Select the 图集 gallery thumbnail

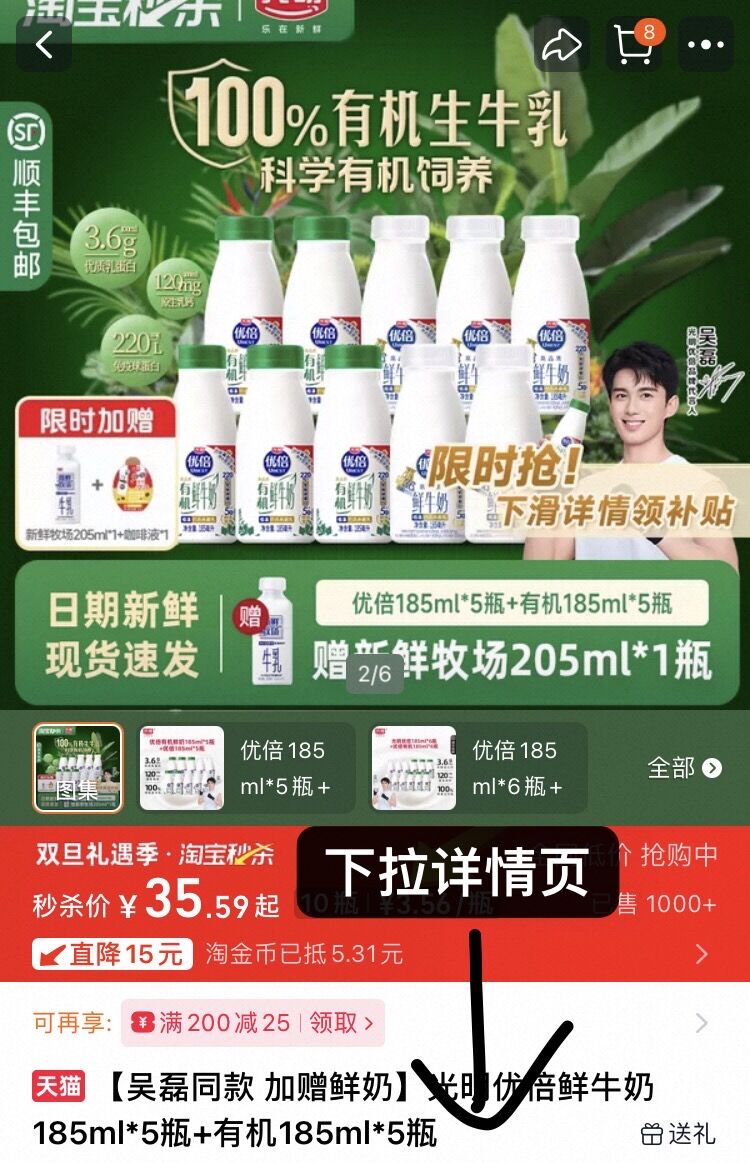[x=78, y=768]
